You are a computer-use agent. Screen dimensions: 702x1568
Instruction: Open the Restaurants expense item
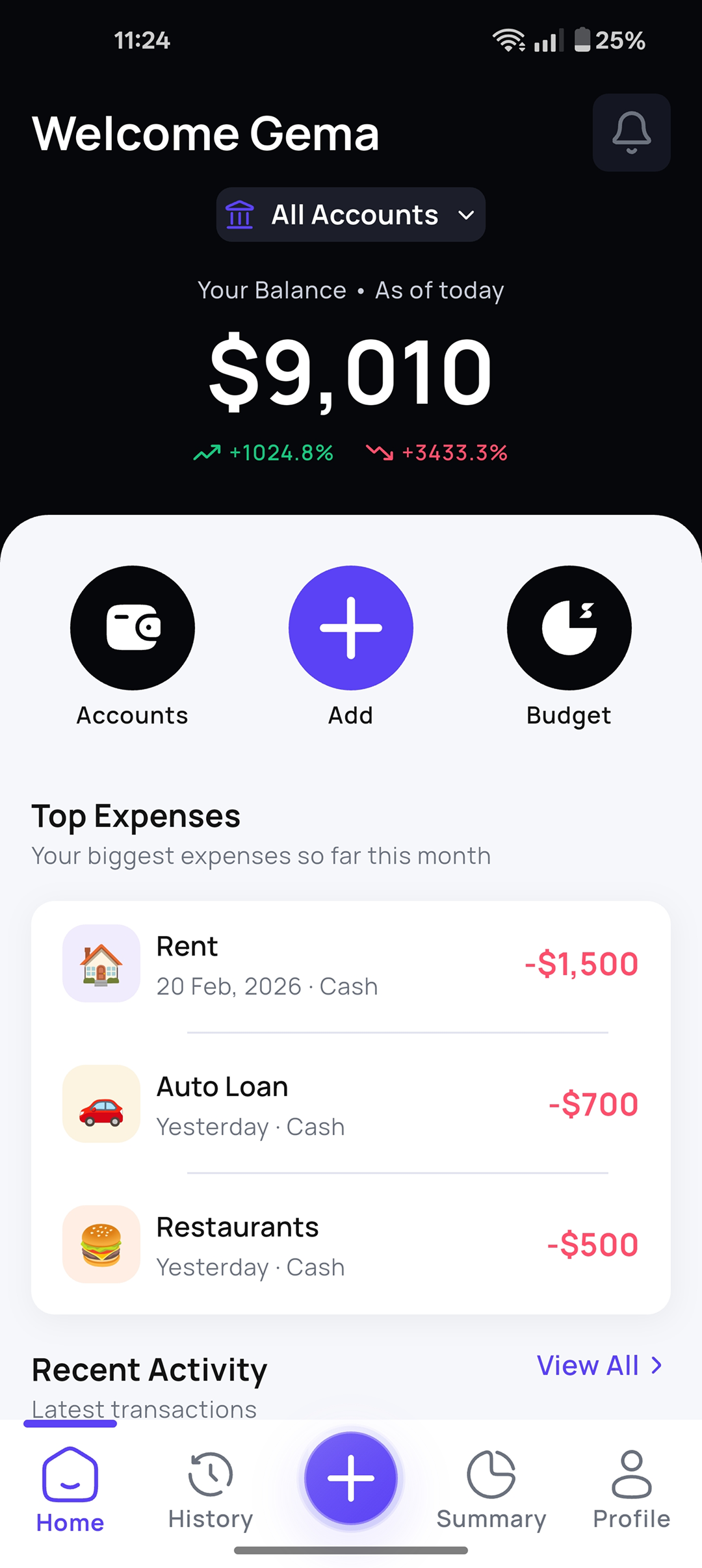(350, 1244)
